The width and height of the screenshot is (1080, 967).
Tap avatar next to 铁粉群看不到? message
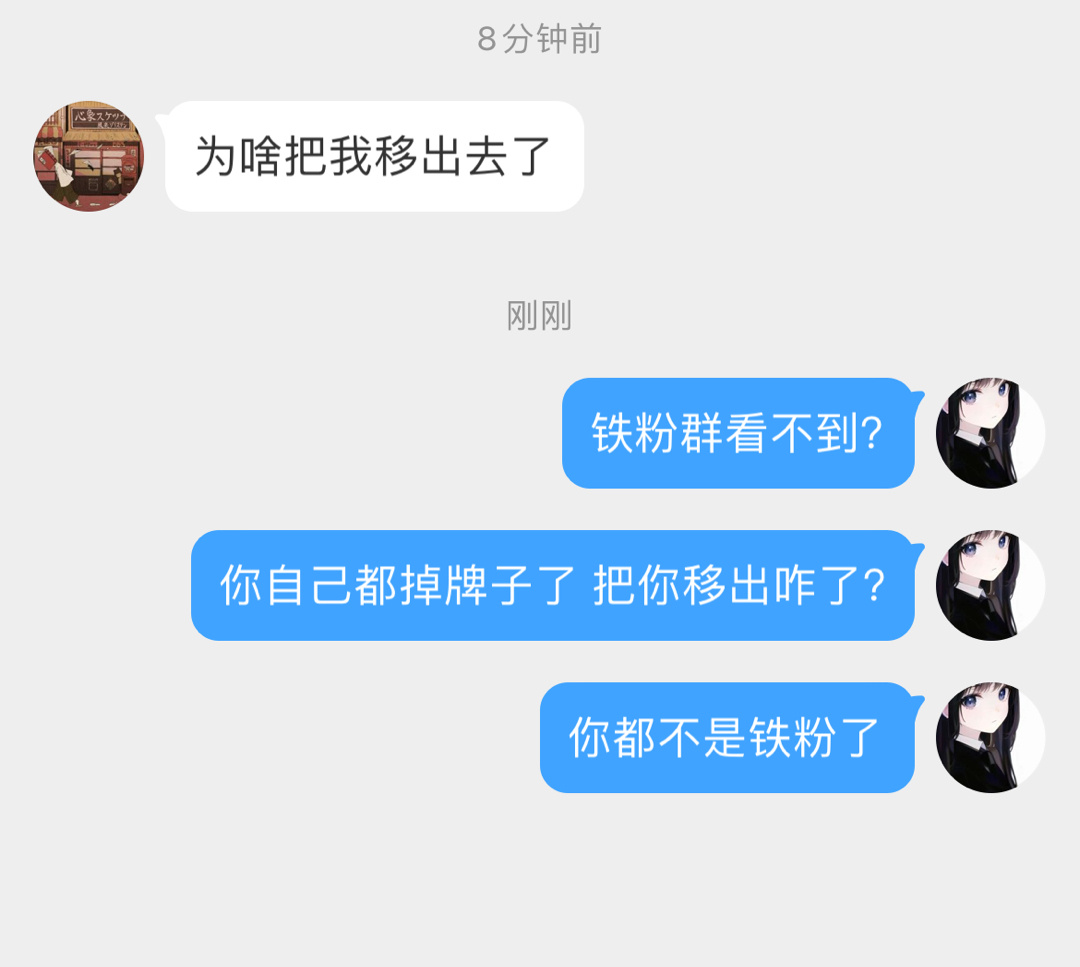990,433
